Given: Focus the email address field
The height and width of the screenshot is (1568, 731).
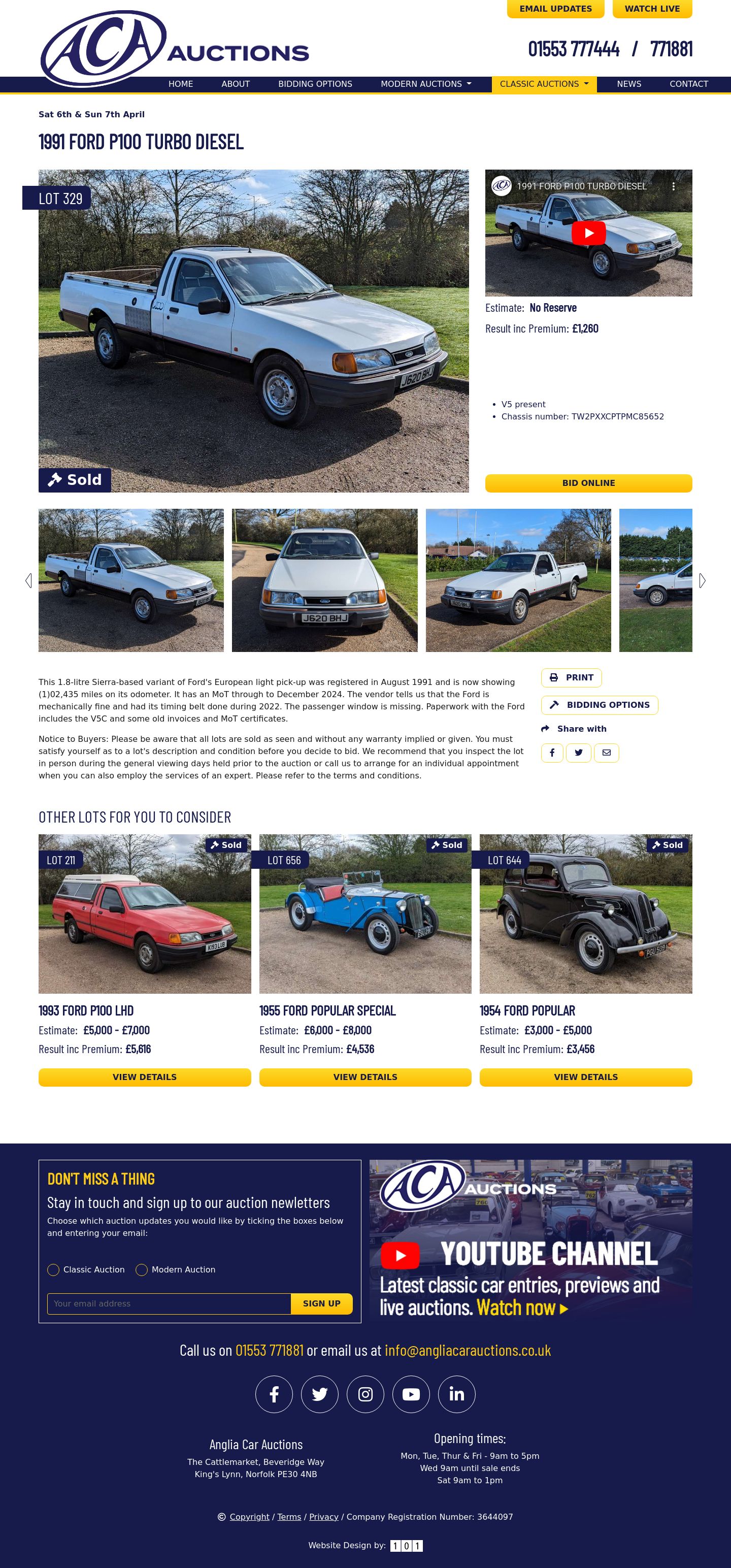Looking at the screenshot, I should [x=169, y=1304].
